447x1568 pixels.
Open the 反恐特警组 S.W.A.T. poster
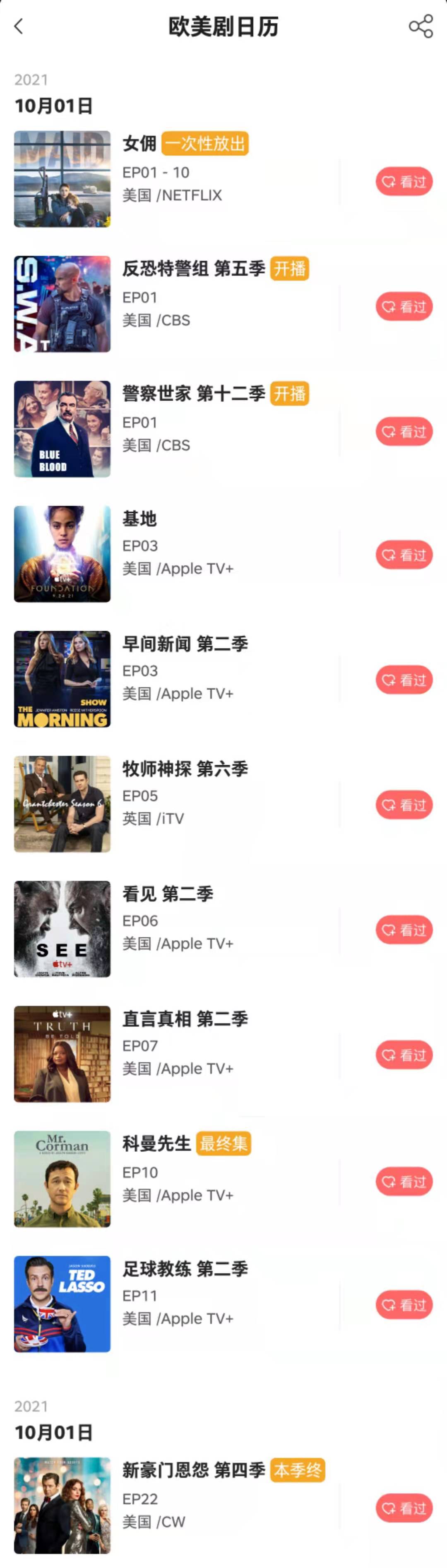62,304
